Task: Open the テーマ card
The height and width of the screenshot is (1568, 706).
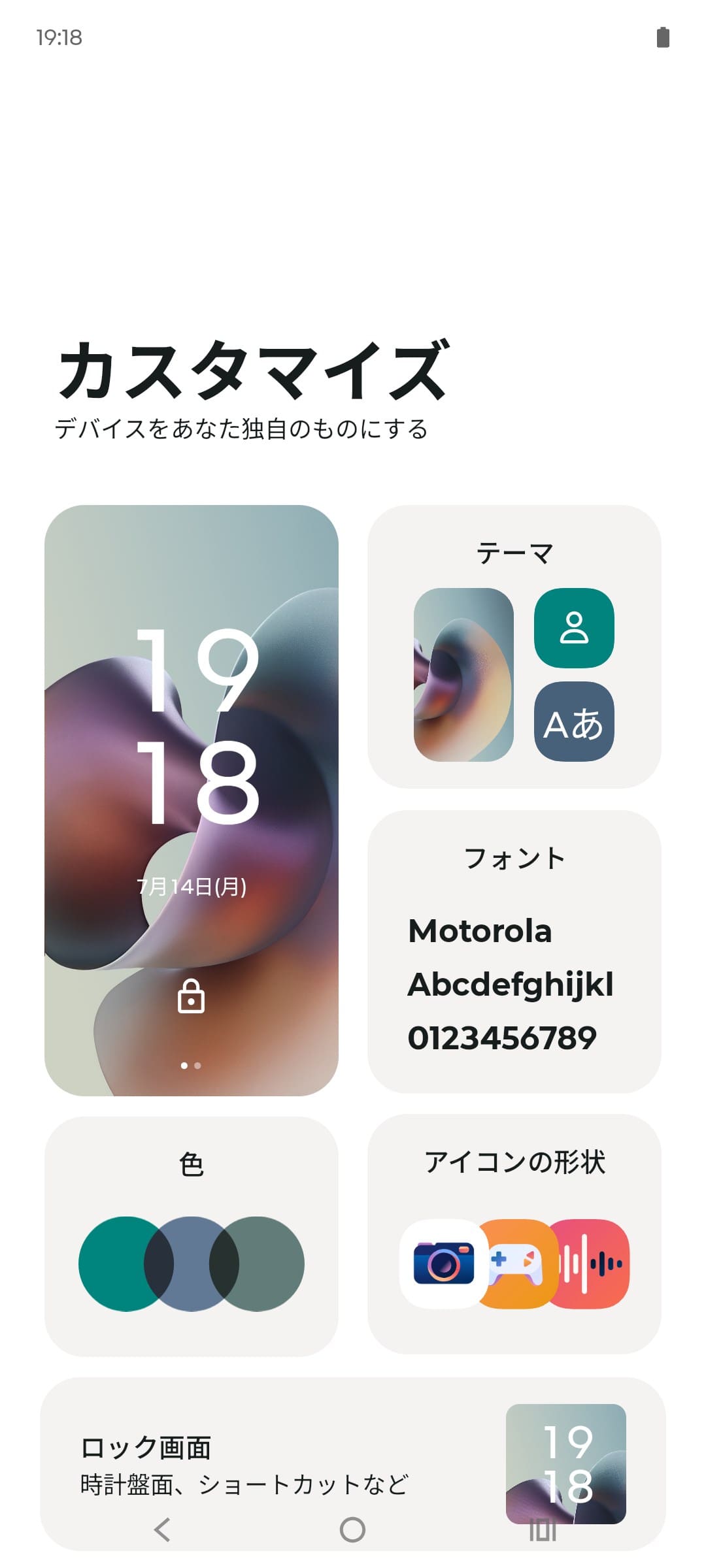Action: (514, 646)
